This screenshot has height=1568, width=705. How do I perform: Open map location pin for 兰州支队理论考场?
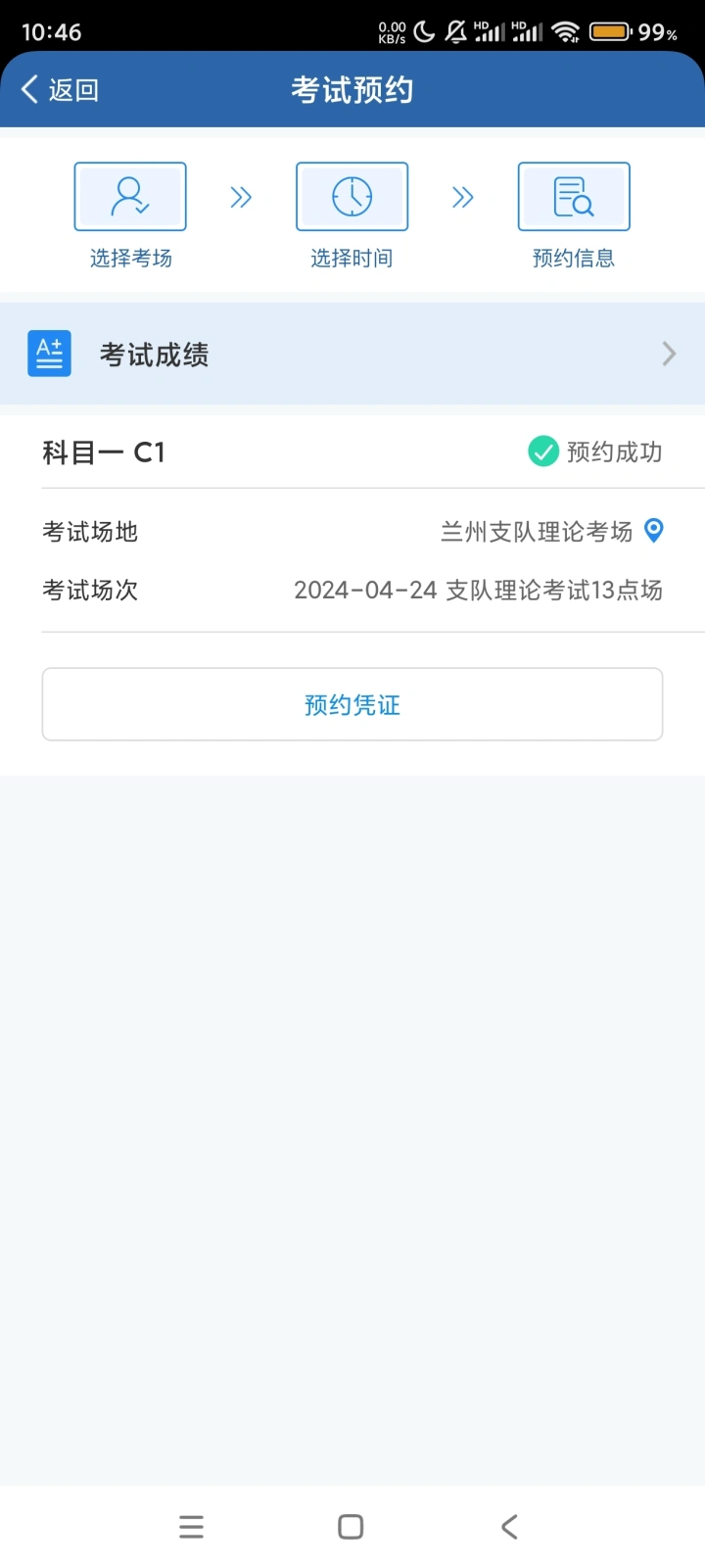click(x=654, y=531)
